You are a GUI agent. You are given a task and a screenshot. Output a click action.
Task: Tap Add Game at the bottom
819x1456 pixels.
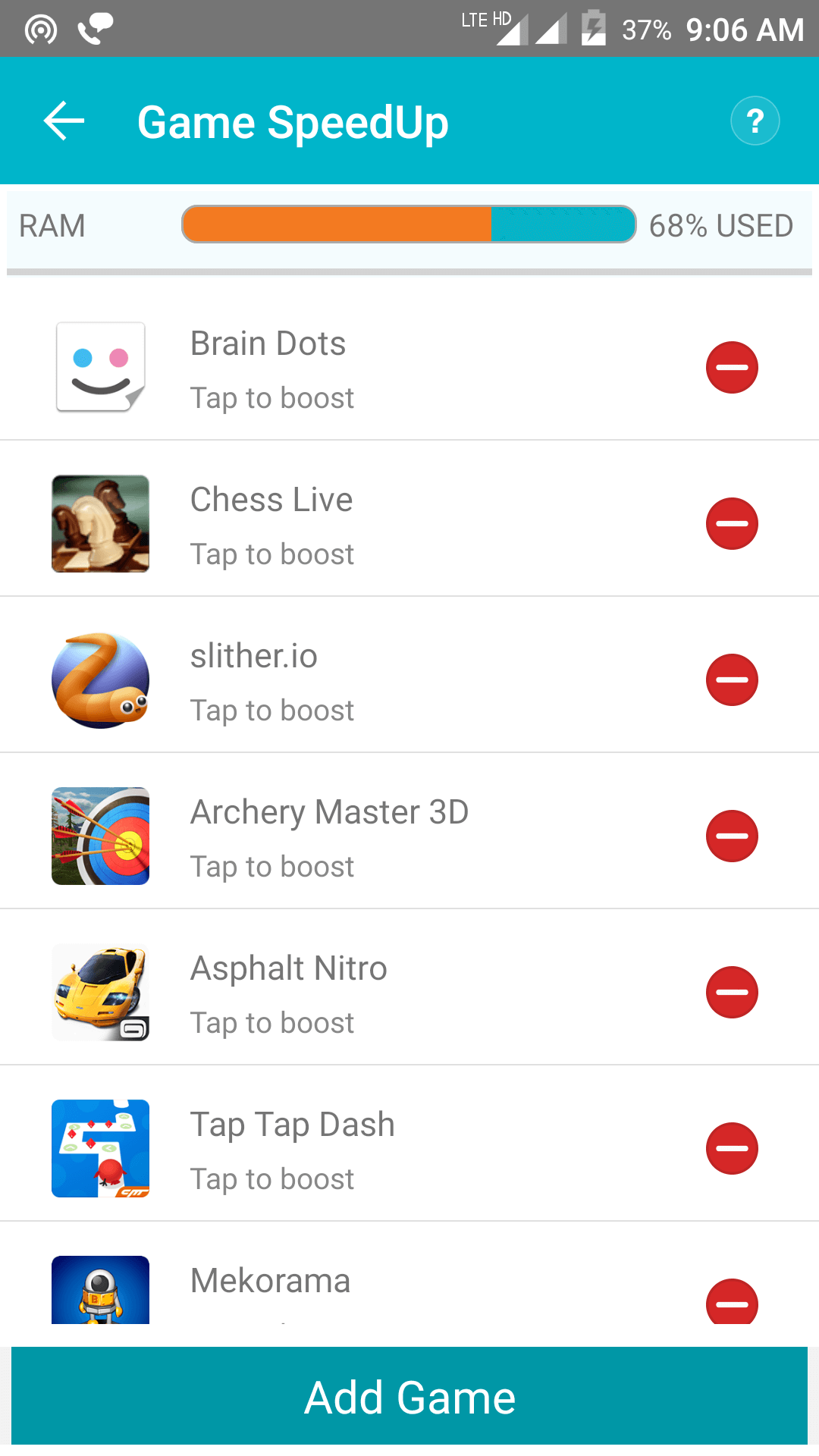409,1396
